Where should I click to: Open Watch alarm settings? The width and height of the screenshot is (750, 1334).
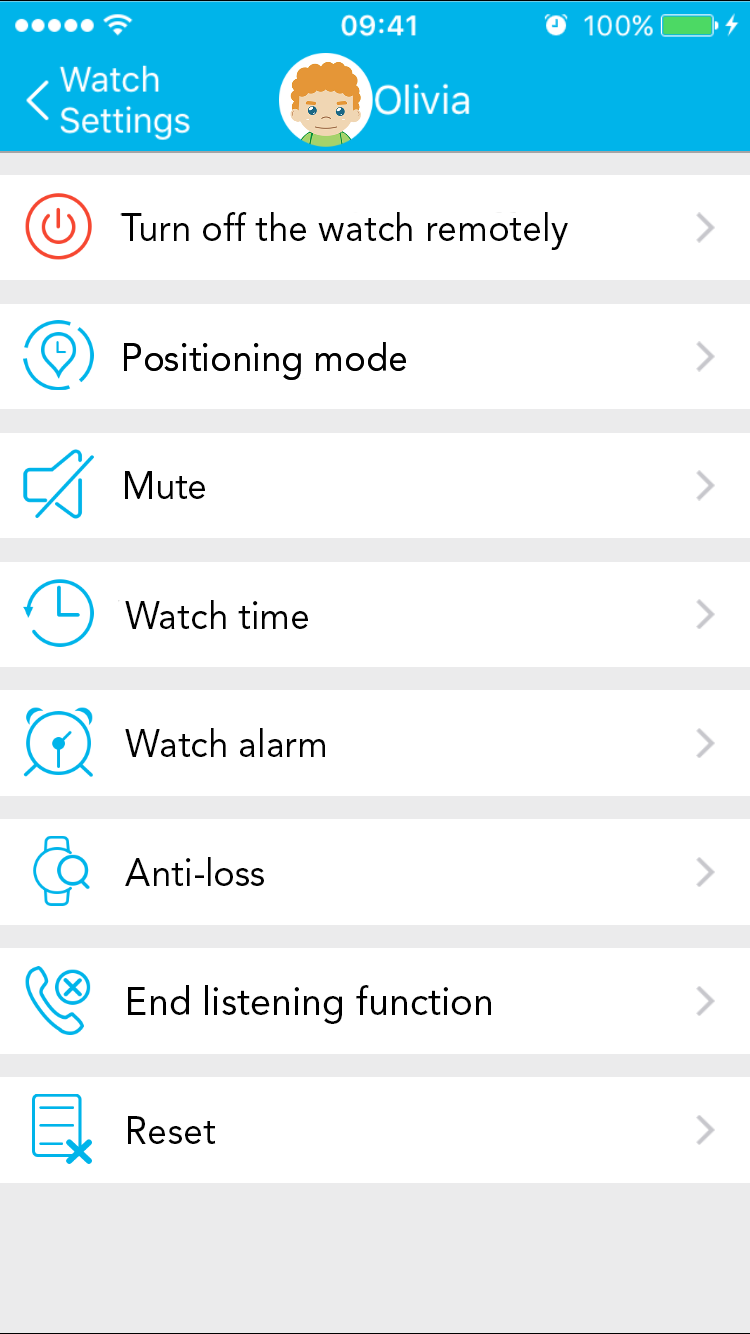point(375,744)
